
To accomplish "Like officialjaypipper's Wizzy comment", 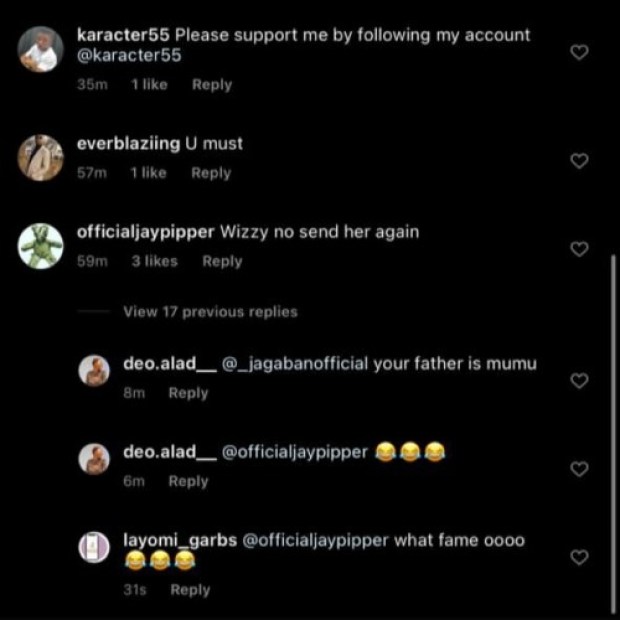I will coord(579,249).
